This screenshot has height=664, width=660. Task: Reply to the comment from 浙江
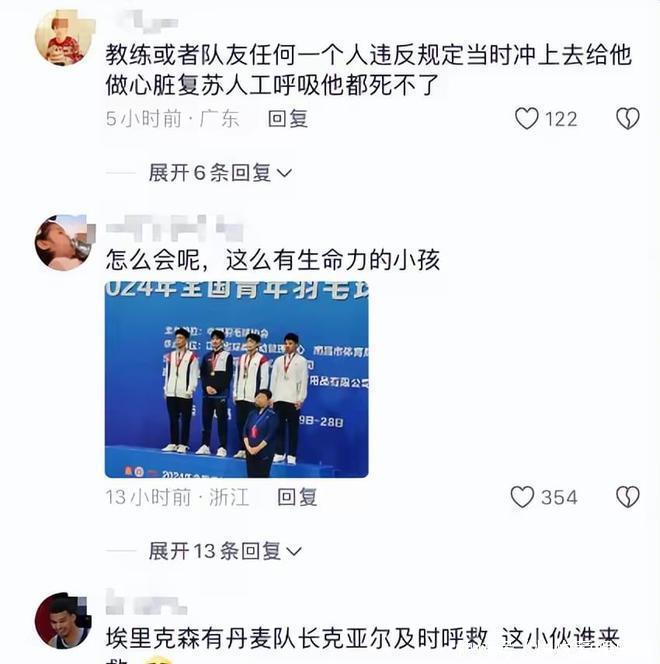pos(297,497)
